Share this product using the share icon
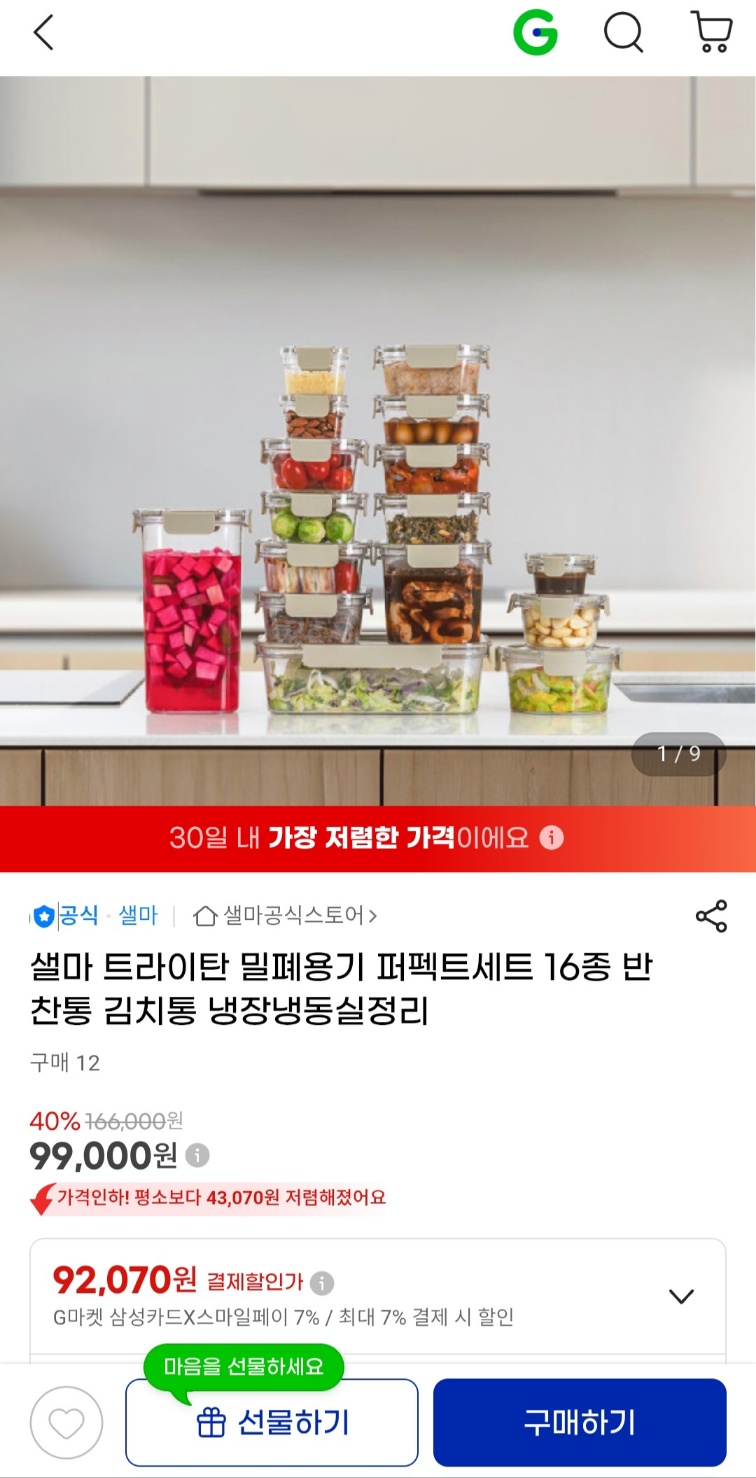This screenshot has width=756, height=1478. 712,914
